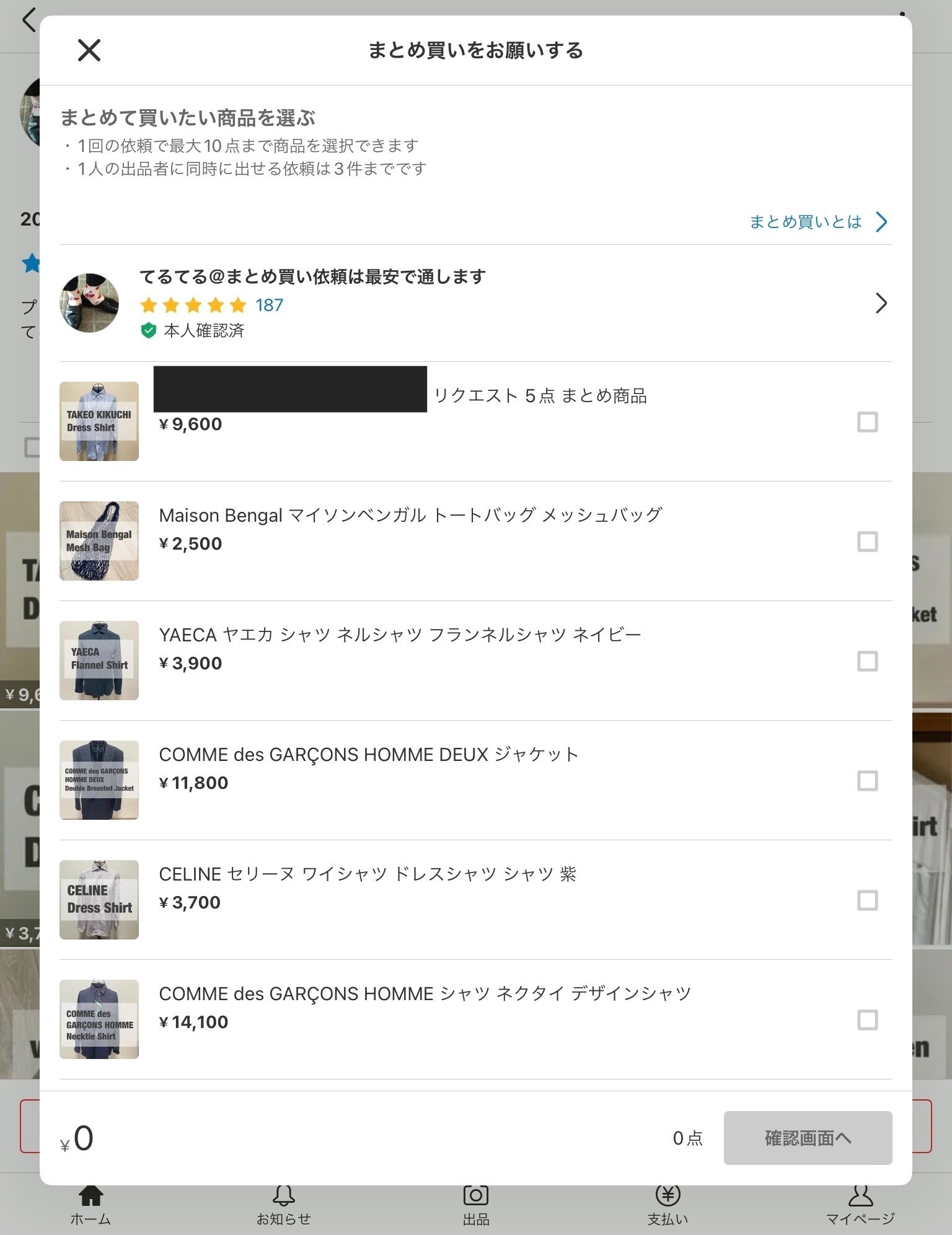Open the マイページ profile icon
This screenshot has height=1235, width=952.
click(861, 1195)
